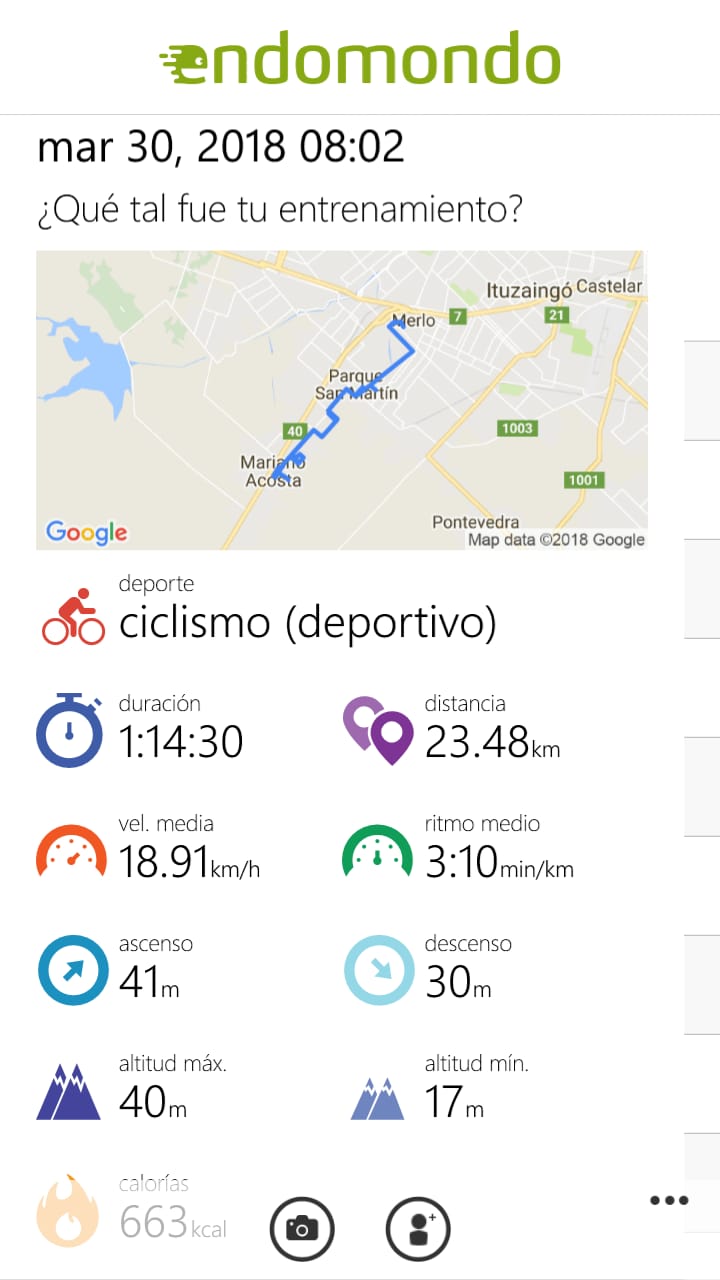Open the camera to add a photo
This screenshot has height=1280, width=720.
301,1228
